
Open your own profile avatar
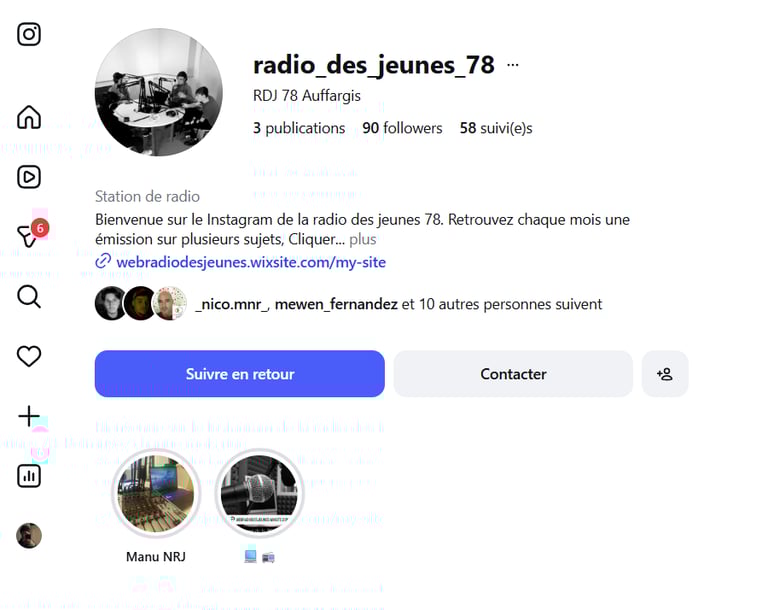tap(29, 535)
